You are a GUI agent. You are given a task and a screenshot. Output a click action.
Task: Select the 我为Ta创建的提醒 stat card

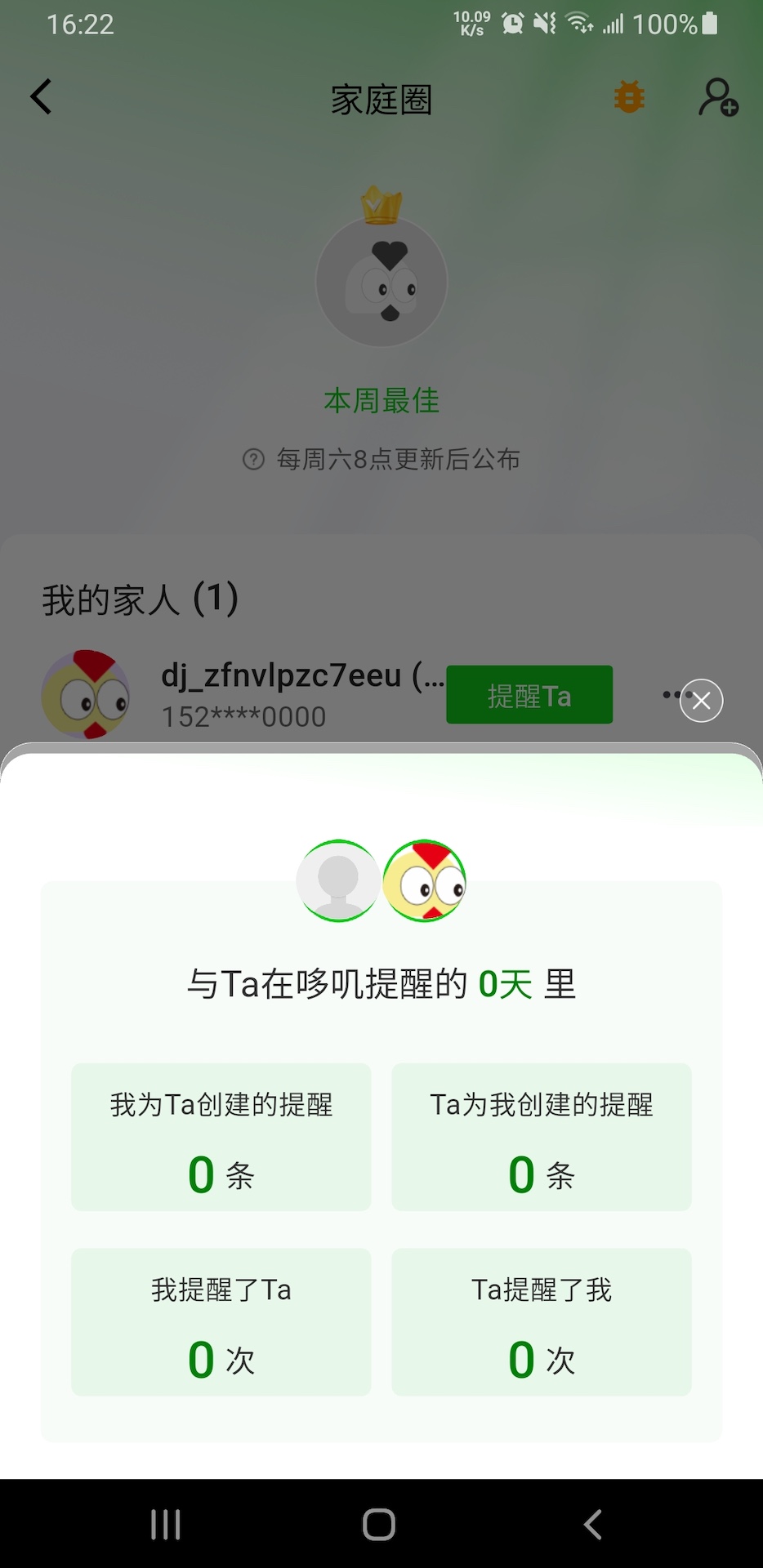click(221, 1138)
